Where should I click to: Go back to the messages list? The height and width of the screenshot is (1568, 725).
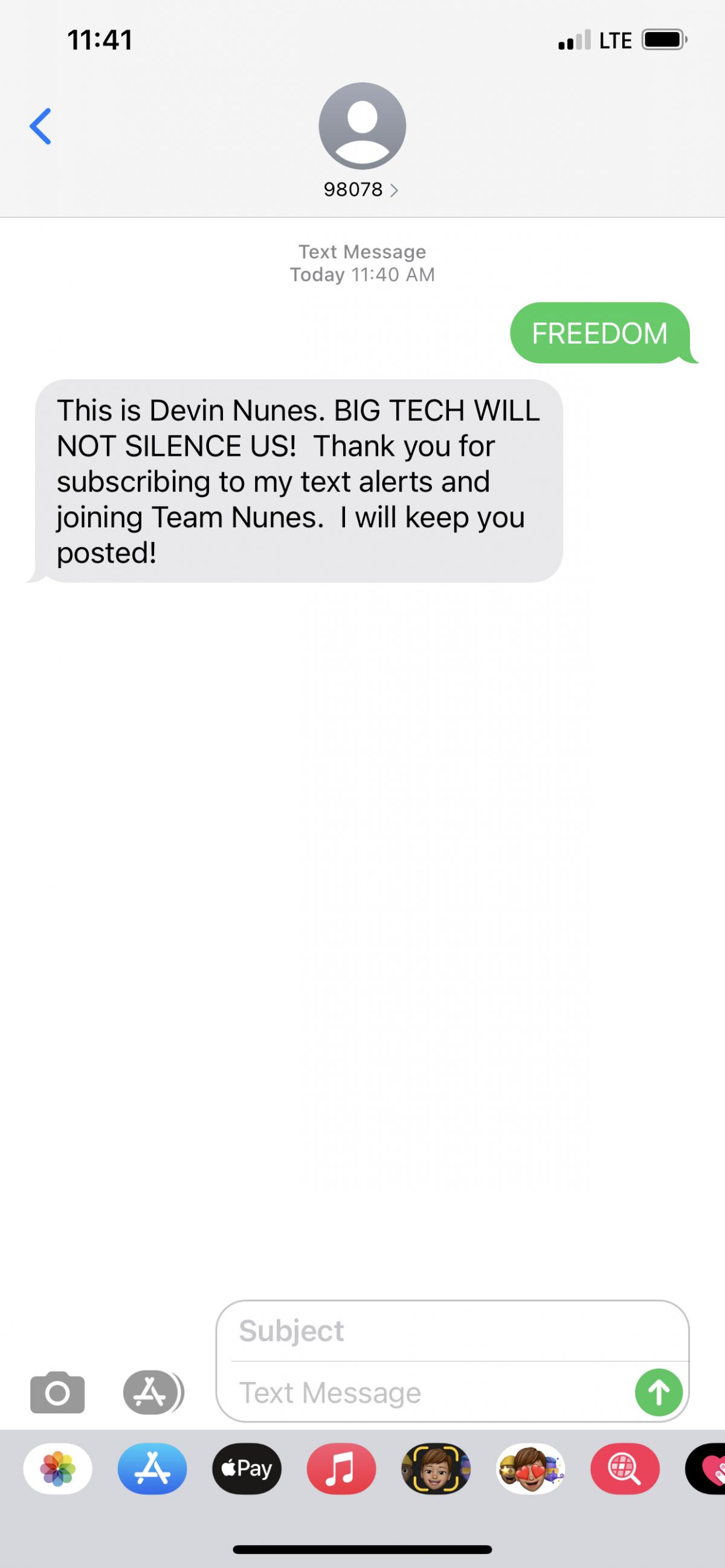(40, 126)
